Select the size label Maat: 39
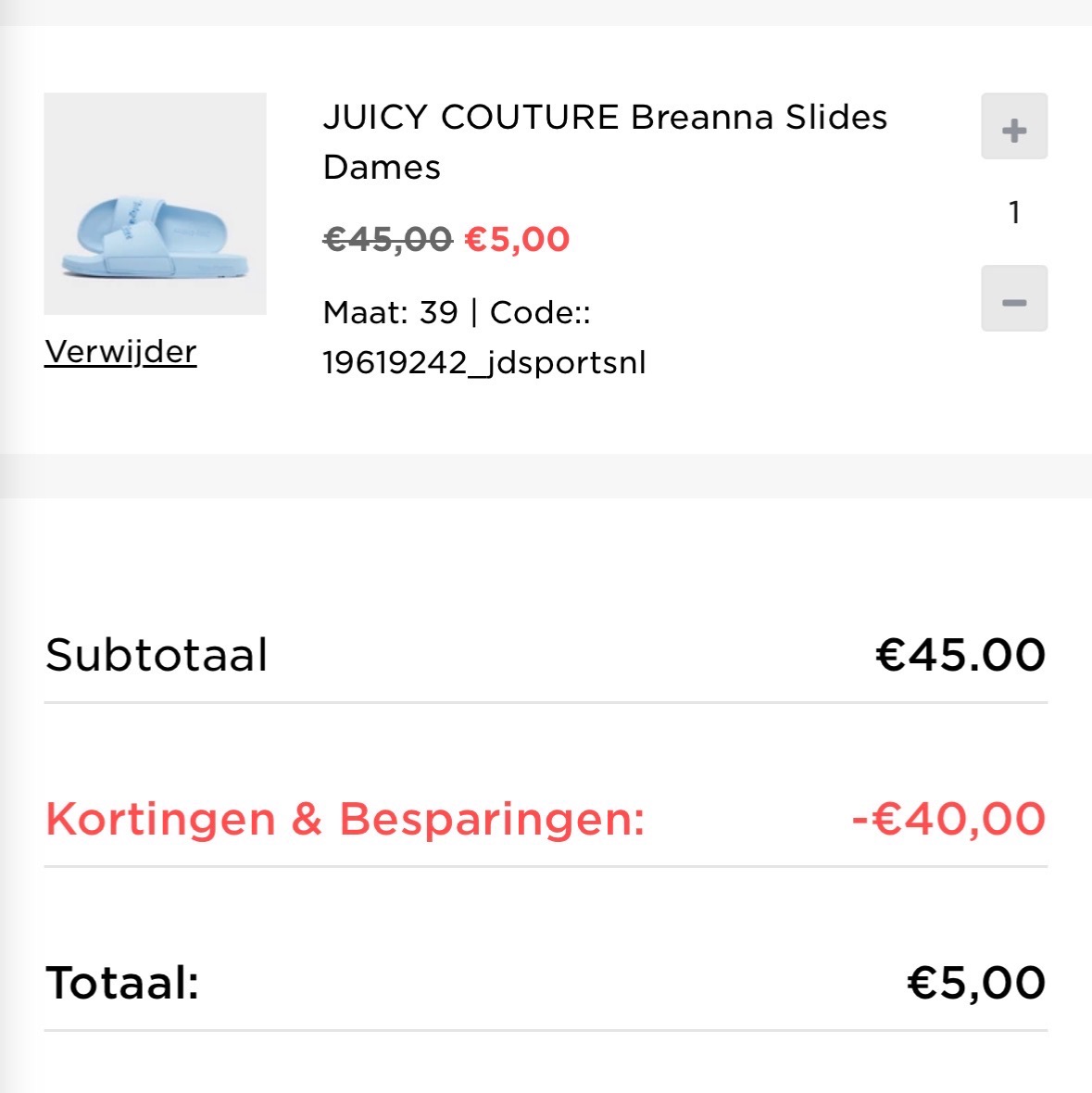1092x1093 pixels. 384,313
